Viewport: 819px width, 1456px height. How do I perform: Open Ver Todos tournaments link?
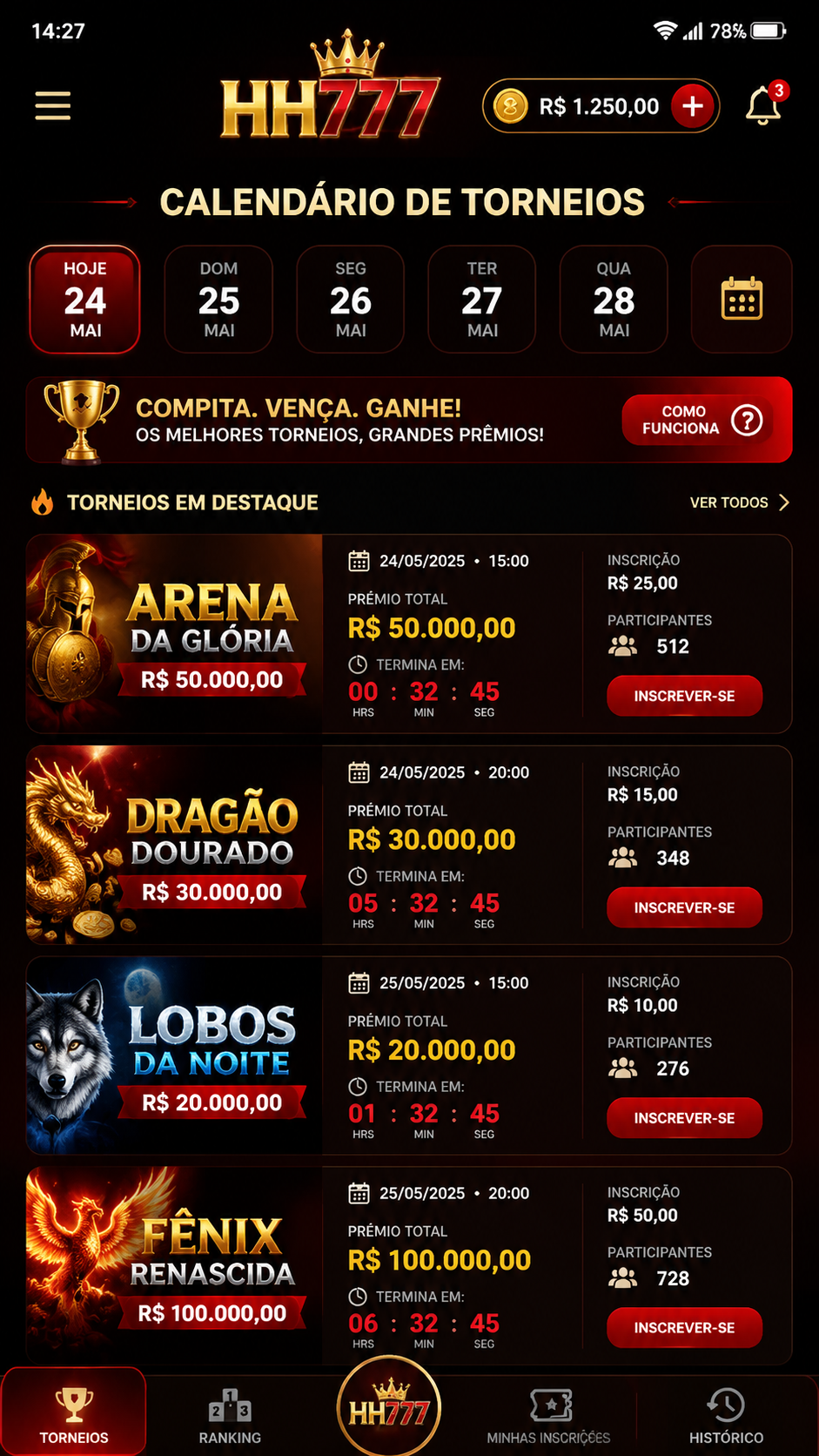(739, 502)
